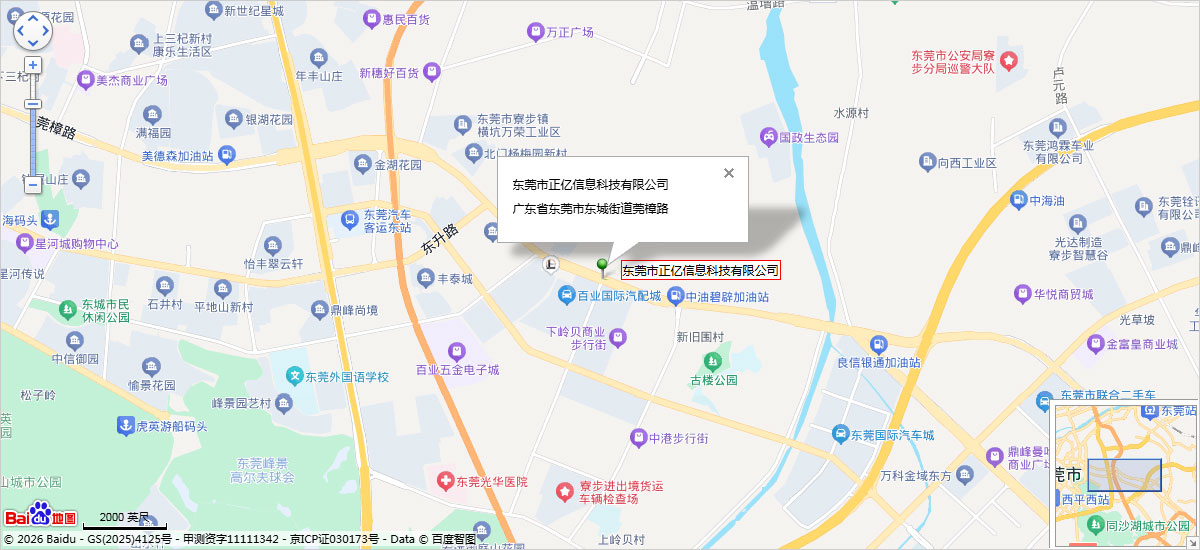Close the 东莞市正亿信息科技有限公司 info window
Screen dimensions: 1200x550
(x=729, y=173)
